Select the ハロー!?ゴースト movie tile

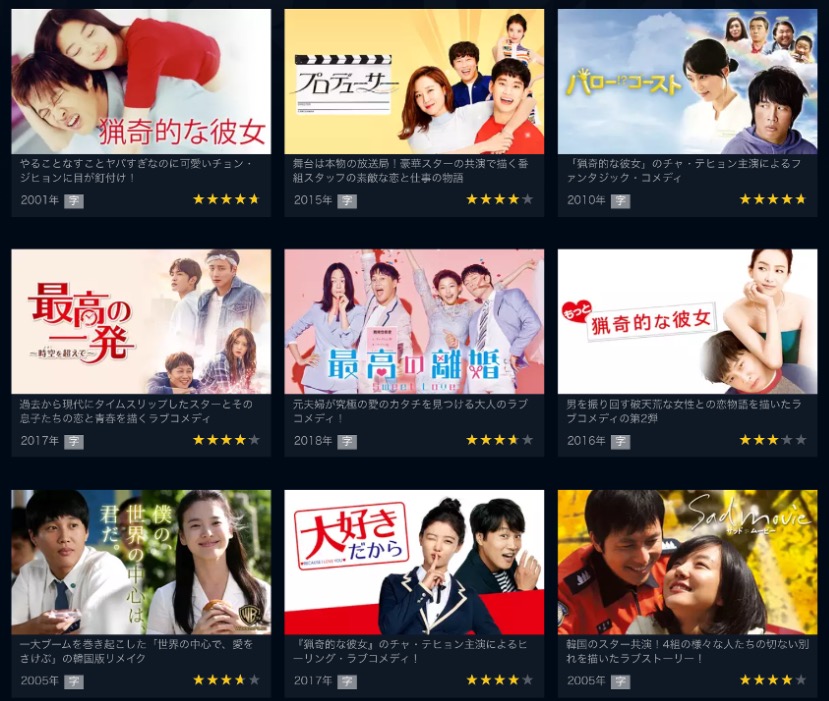[687, 82]
